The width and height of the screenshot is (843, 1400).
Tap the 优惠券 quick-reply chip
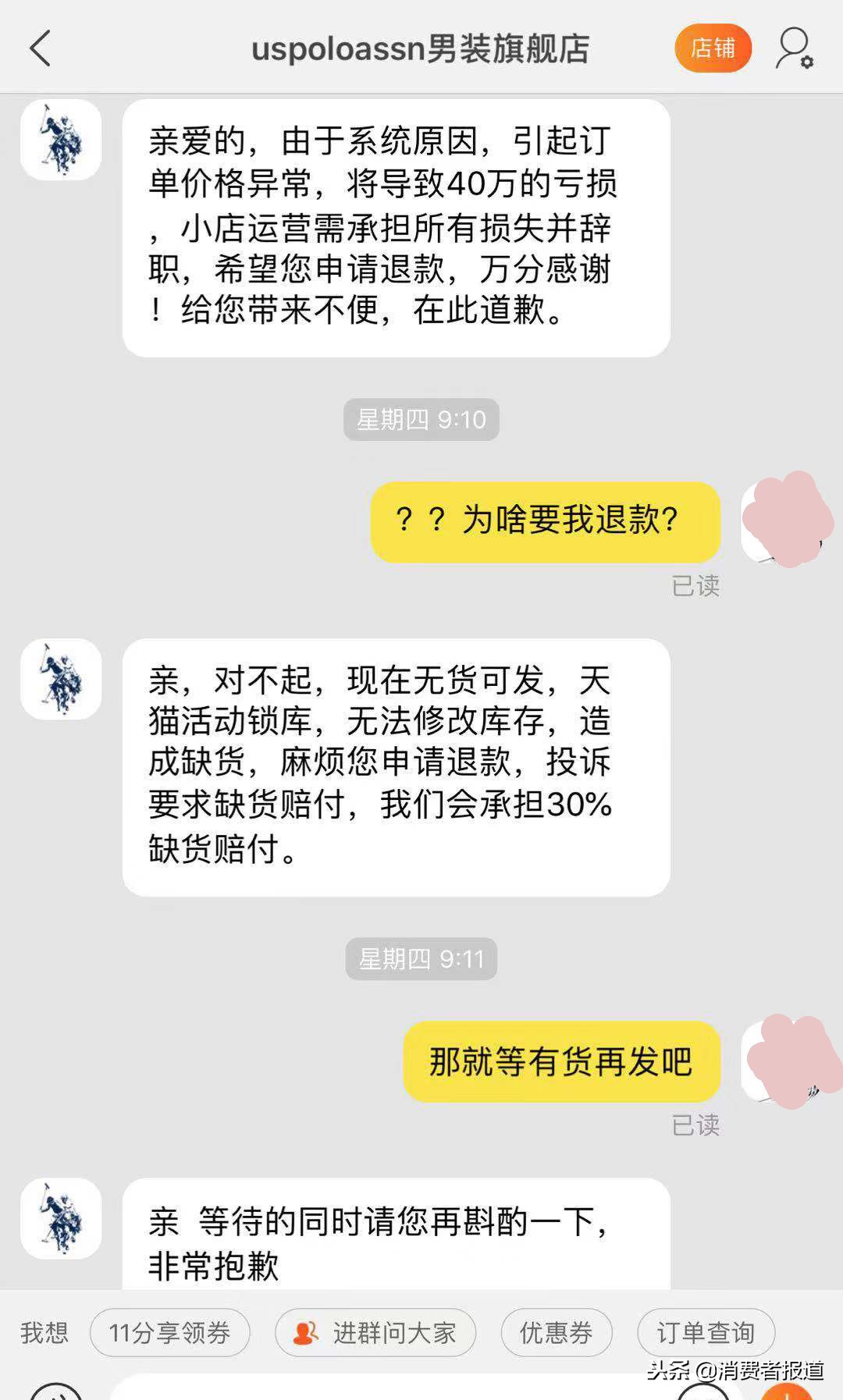(555, 1333)
